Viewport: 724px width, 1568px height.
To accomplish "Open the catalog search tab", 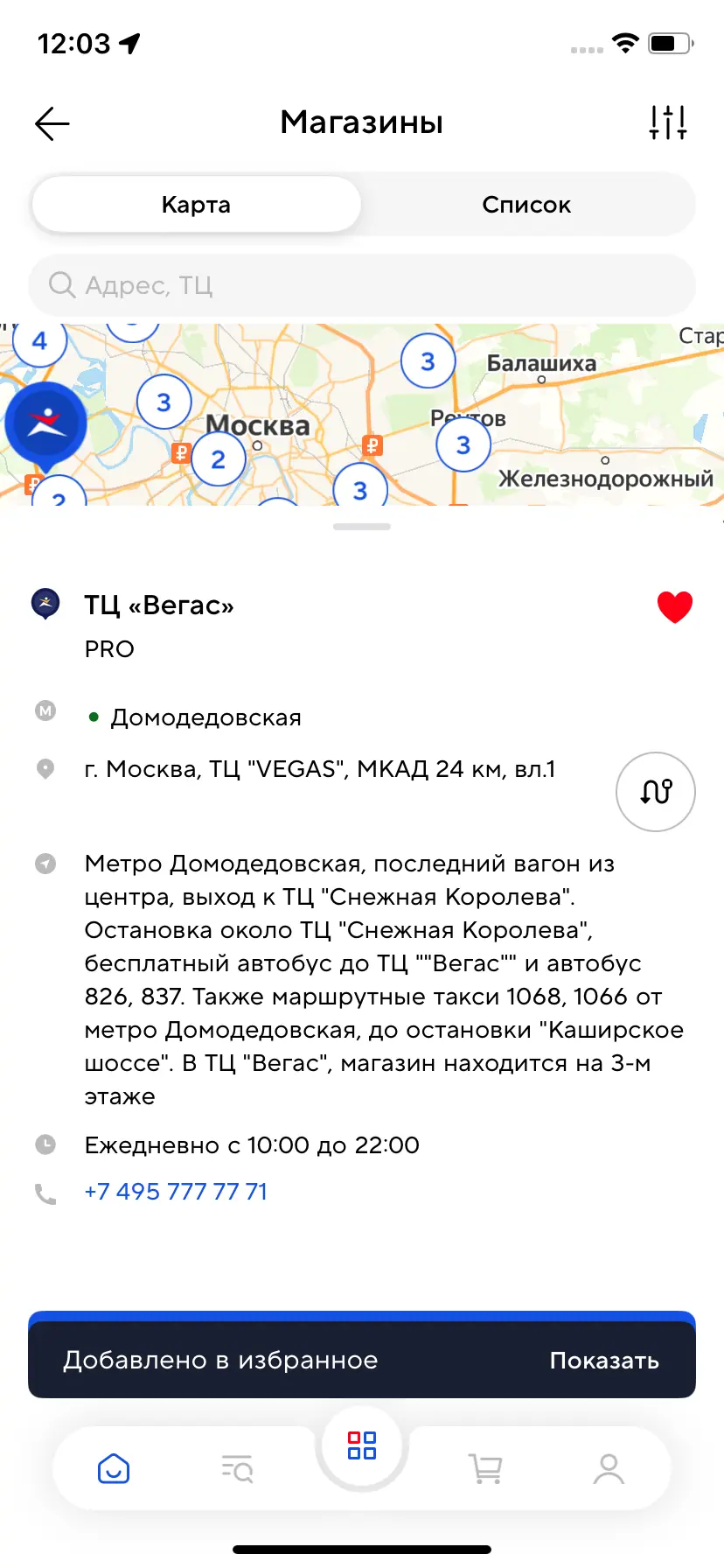I will pos(237,1468).
